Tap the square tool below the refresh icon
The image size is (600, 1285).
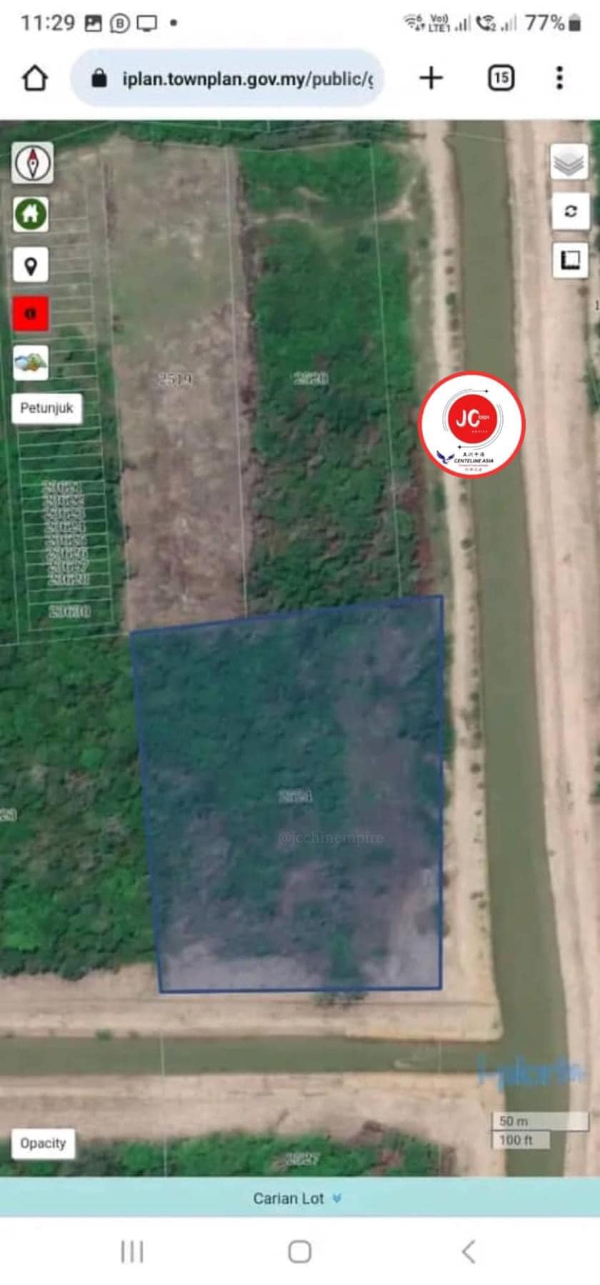click(569, 260)
